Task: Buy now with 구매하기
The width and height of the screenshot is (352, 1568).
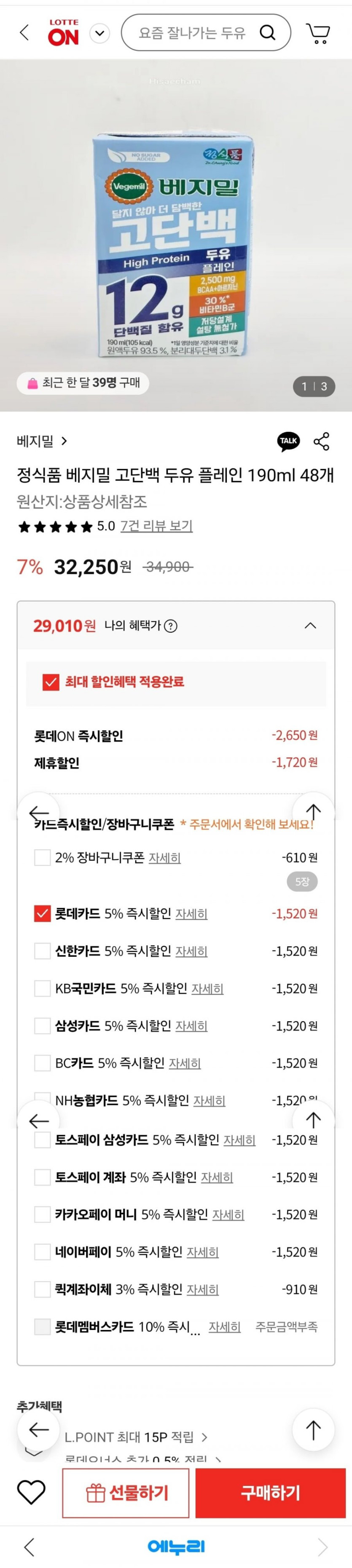Action: (x=270, y=1493)
